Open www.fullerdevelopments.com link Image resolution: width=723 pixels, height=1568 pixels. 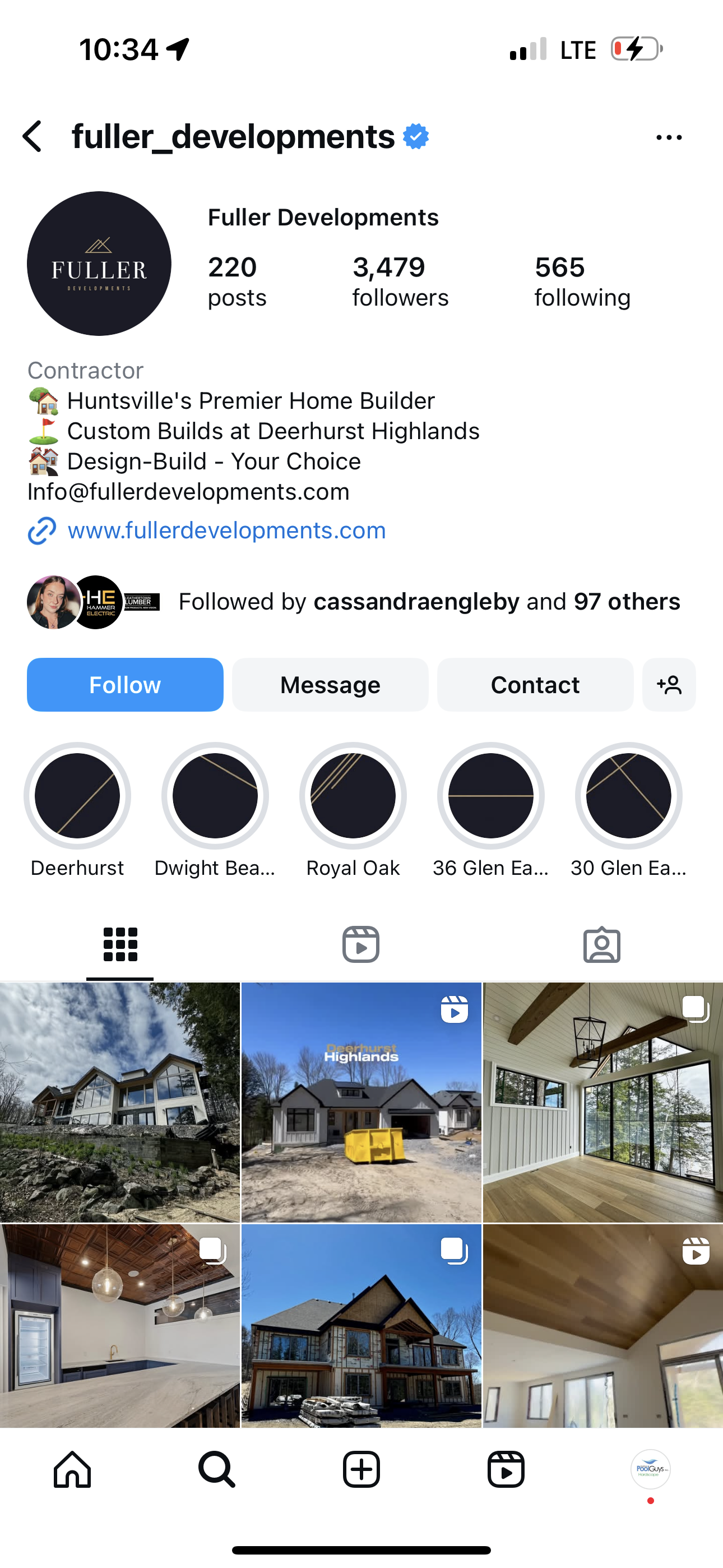[226, 530]
